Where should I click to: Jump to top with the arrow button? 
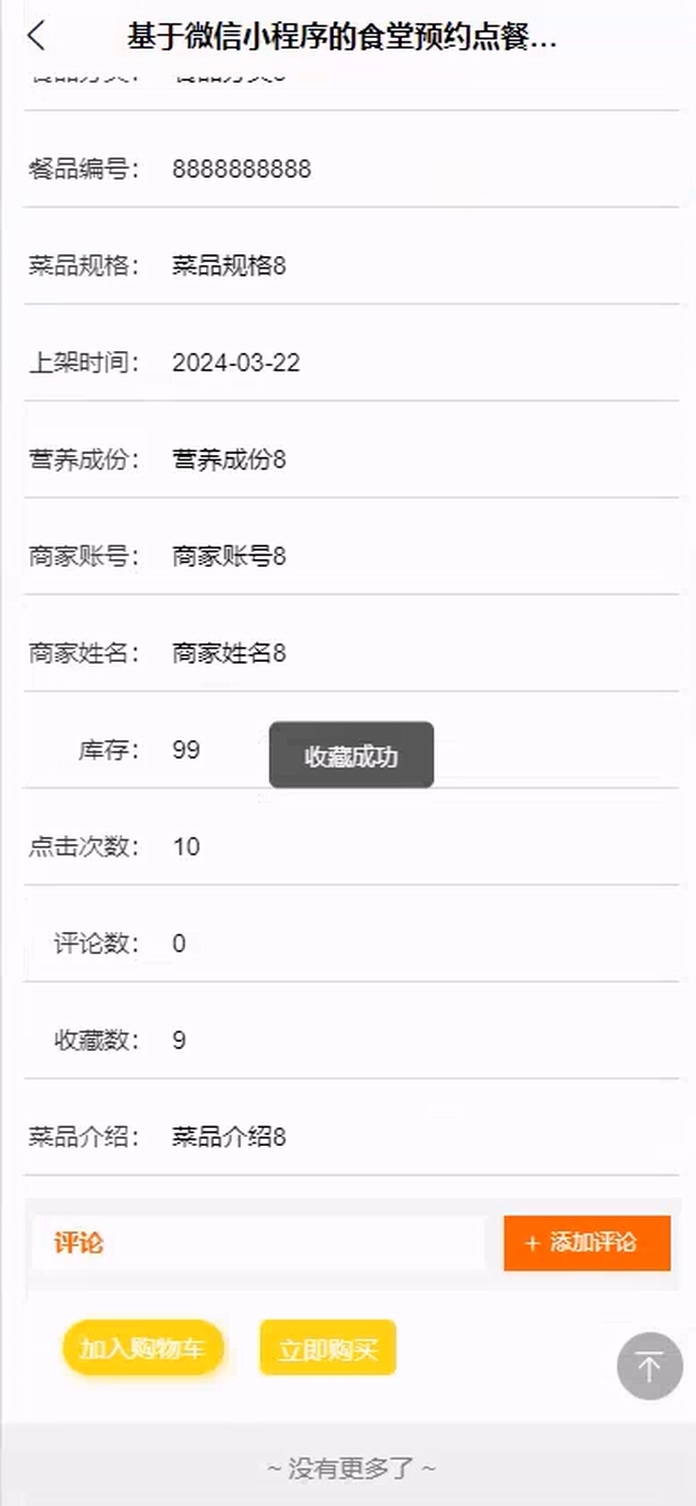(x=649, y=1366)
